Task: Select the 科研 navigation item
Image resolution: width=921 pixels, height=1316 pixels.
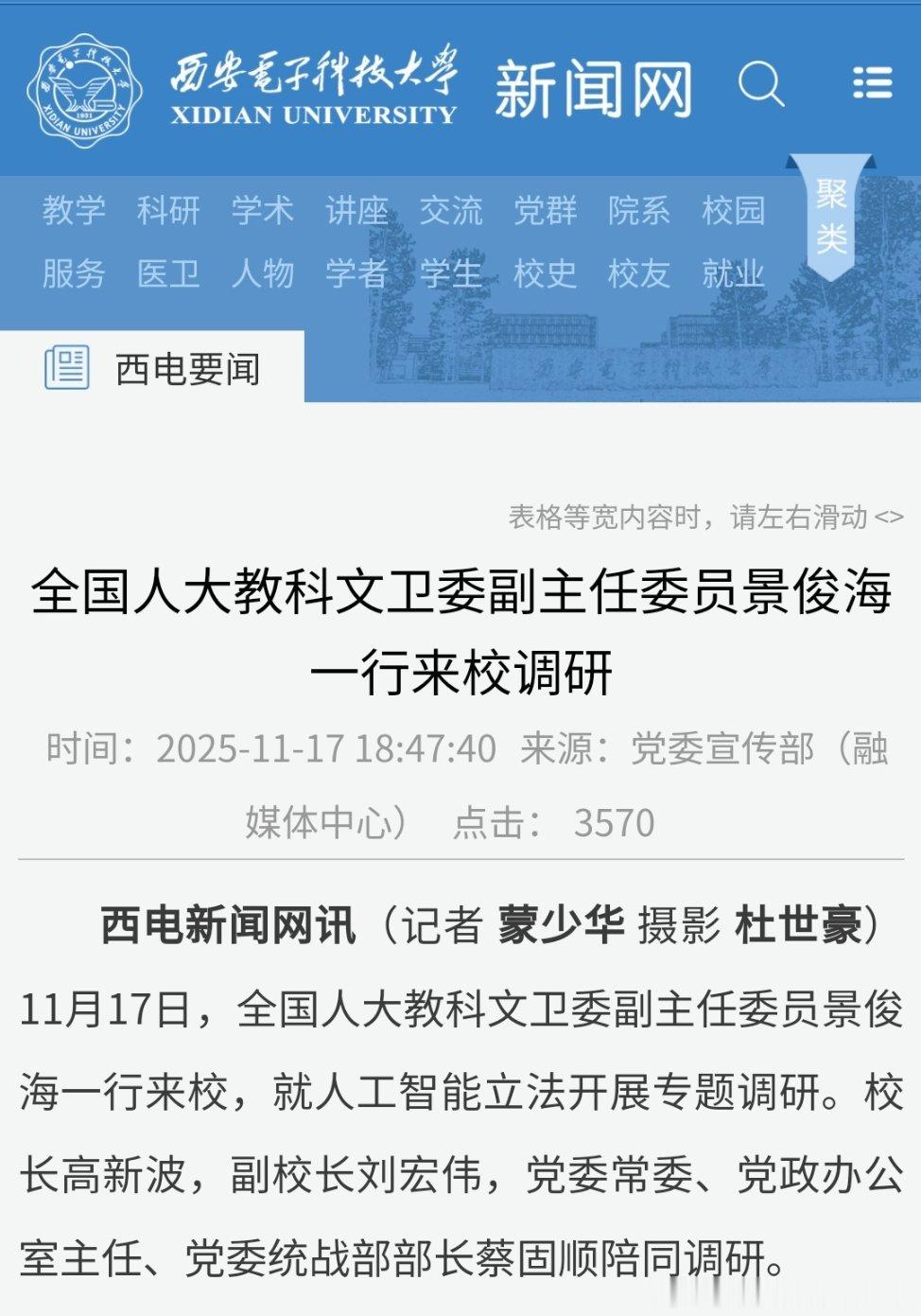Action: [x=170, y=210]
